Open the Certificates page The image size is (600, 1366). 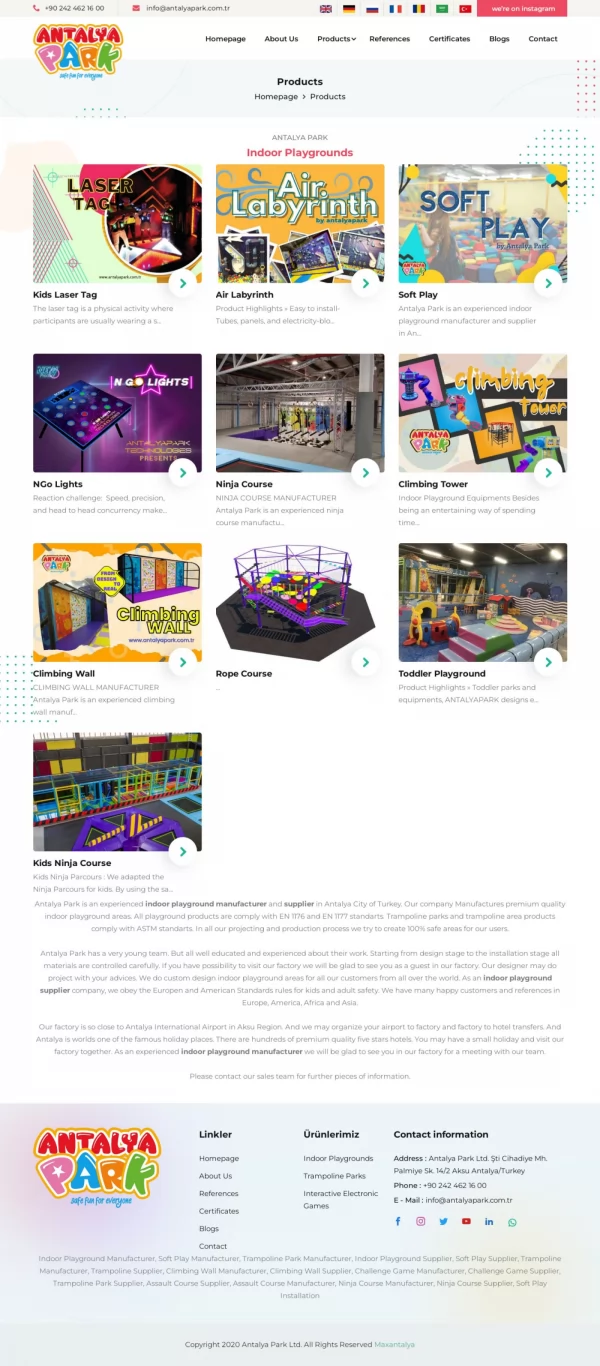point(449,39)
